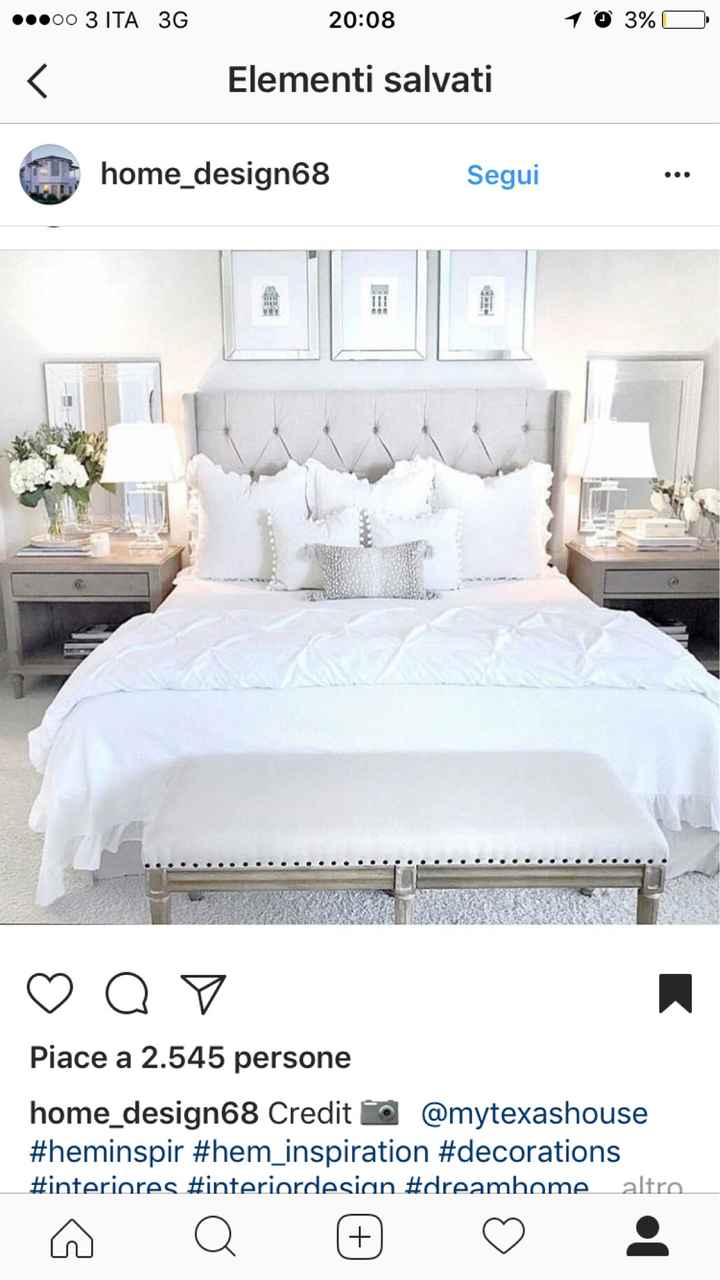Viewport: 720px width, 1280px height.
Task: Switch to the Search tab
Action: coord(215,1238)
